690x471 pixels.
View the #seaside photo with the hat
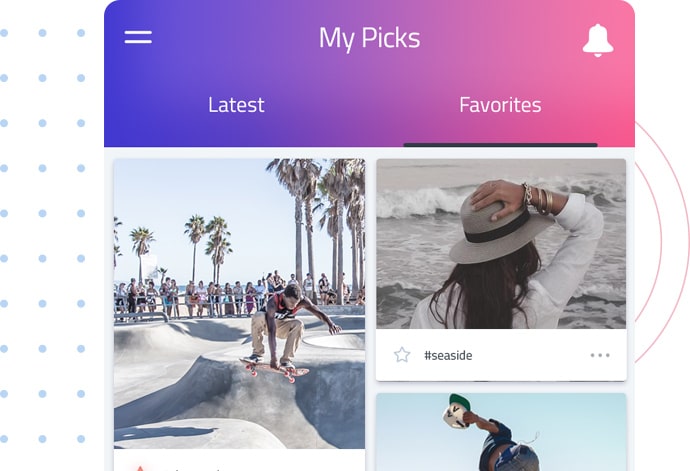click(x=501, y=244)
